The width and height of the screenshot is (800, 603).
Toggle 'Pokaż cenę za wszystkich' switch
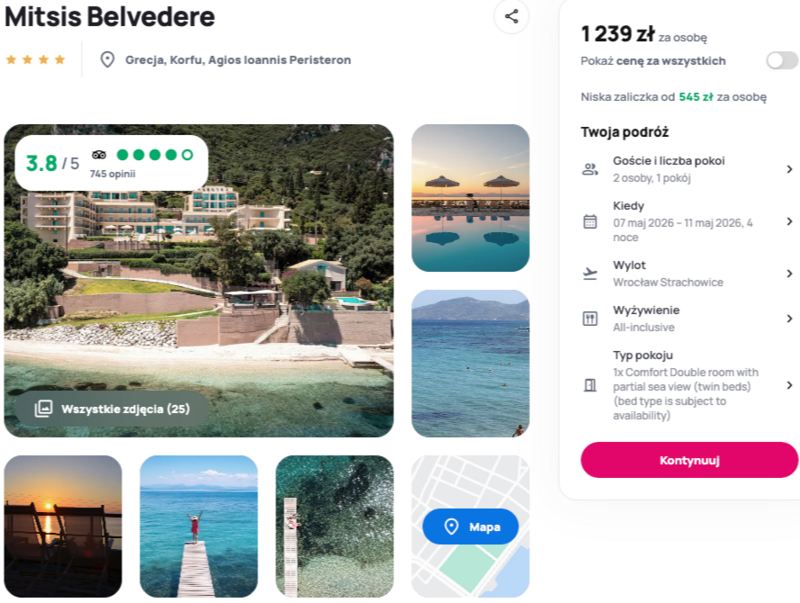(782, 61)
